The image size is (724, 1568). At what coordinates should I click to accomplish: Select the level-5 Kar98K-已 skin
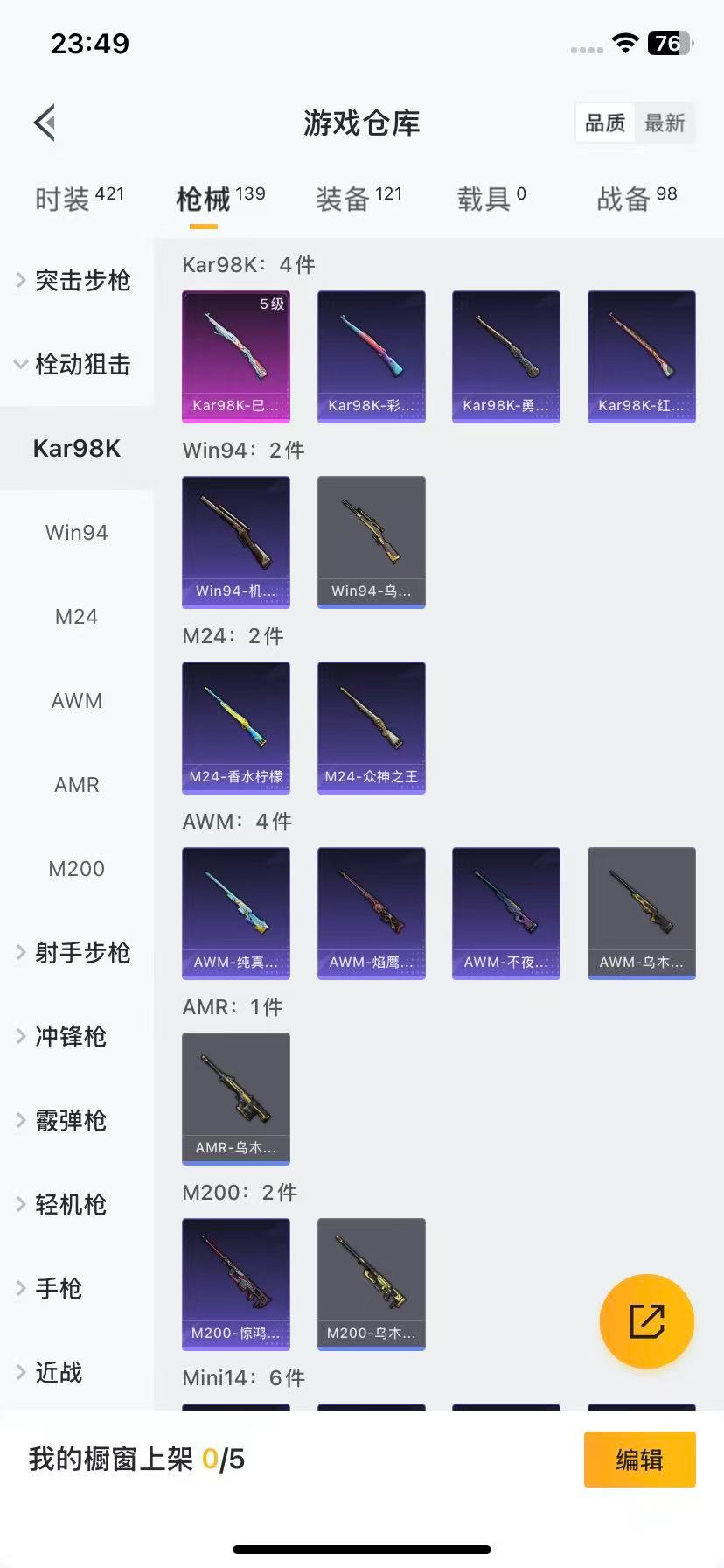[x=235, y=356]
